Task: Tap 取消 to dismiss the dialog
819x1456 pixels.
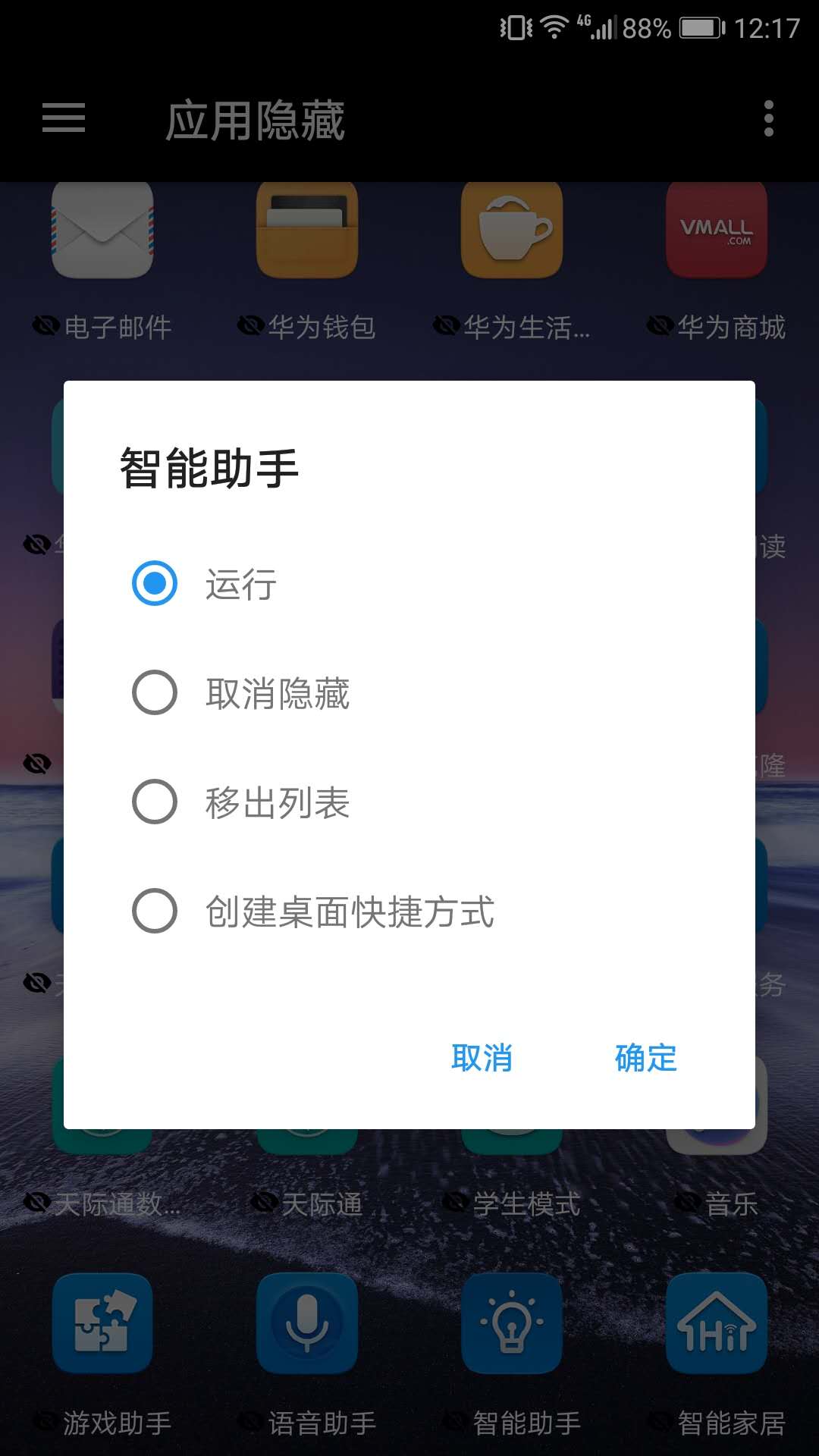Action: pyautogui.click(x=482, y=1057)
